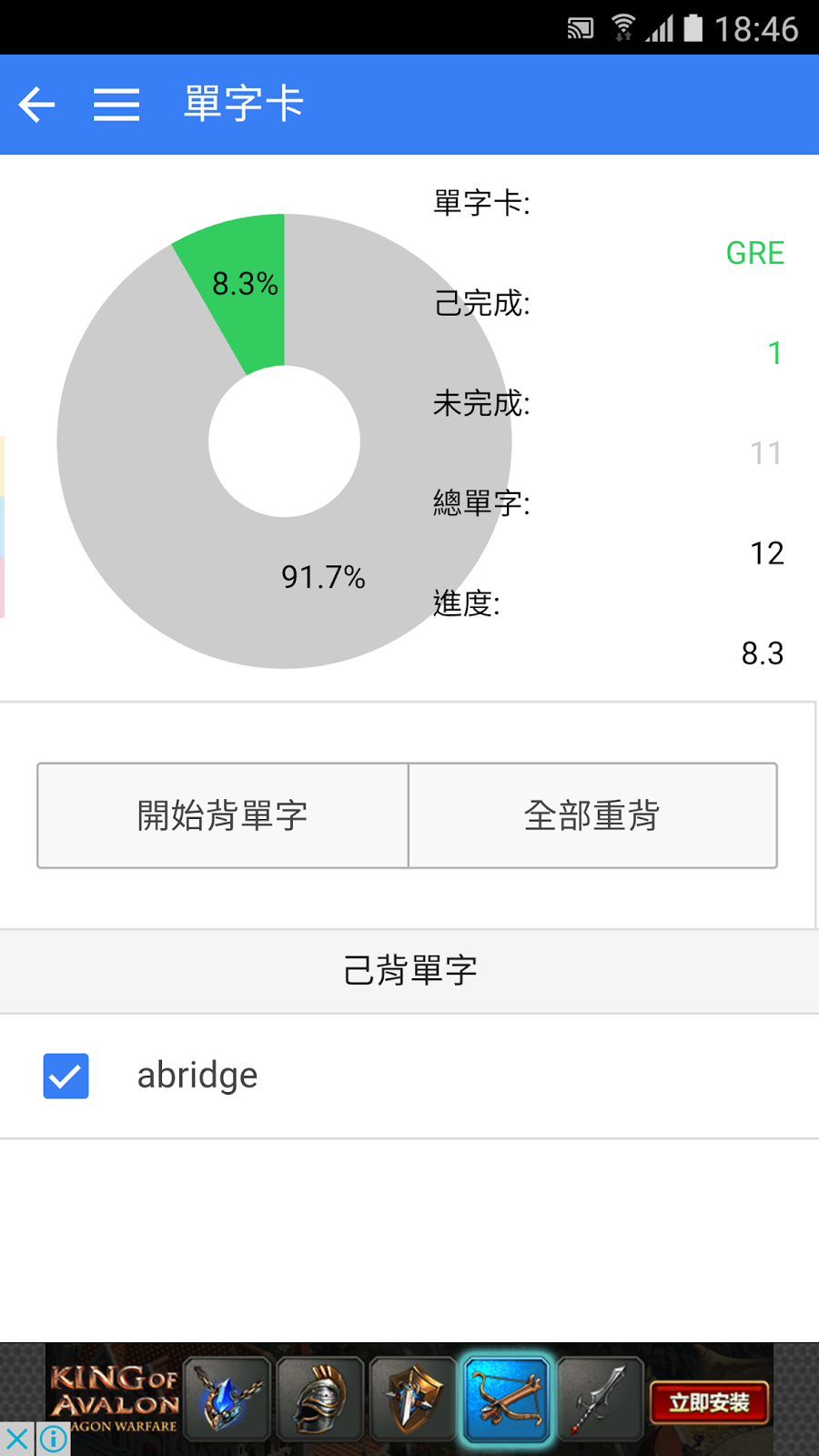819x1456 pixels.
Task: Open the hamburger drawer menu
Action: (x=116, y=105)
